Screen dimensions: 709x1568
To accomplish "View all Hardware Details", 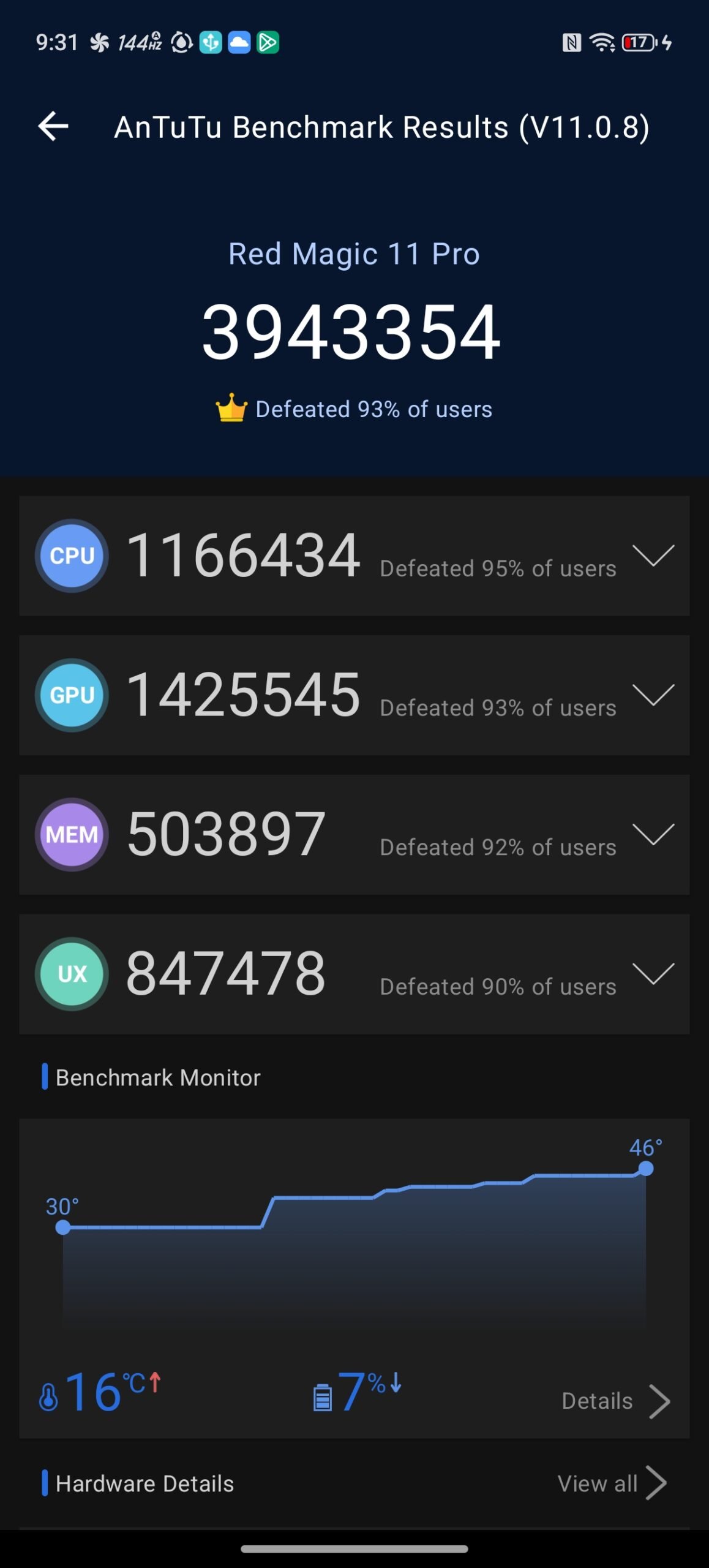I will [611, 1483].
